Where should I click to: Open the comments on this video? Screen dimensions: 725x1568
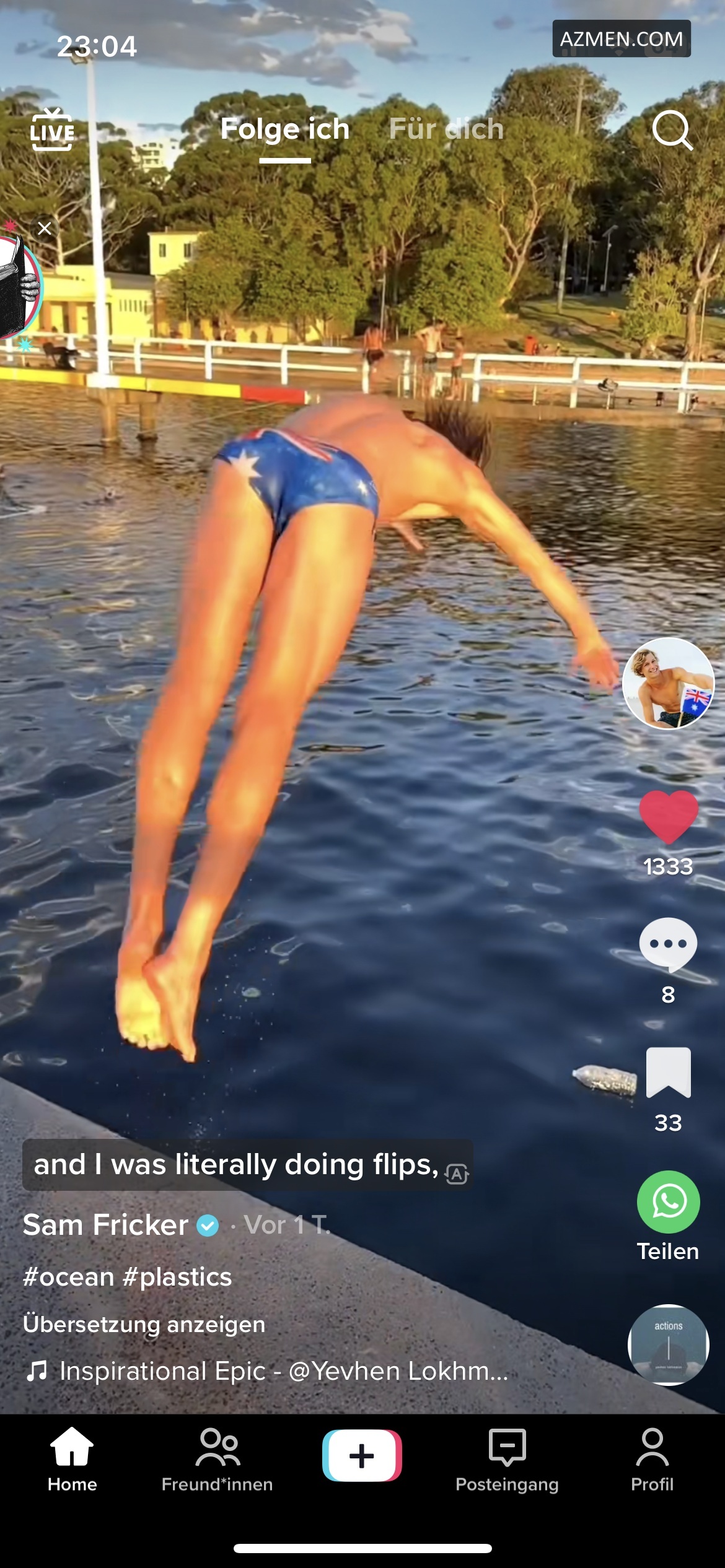coord(668,945)
